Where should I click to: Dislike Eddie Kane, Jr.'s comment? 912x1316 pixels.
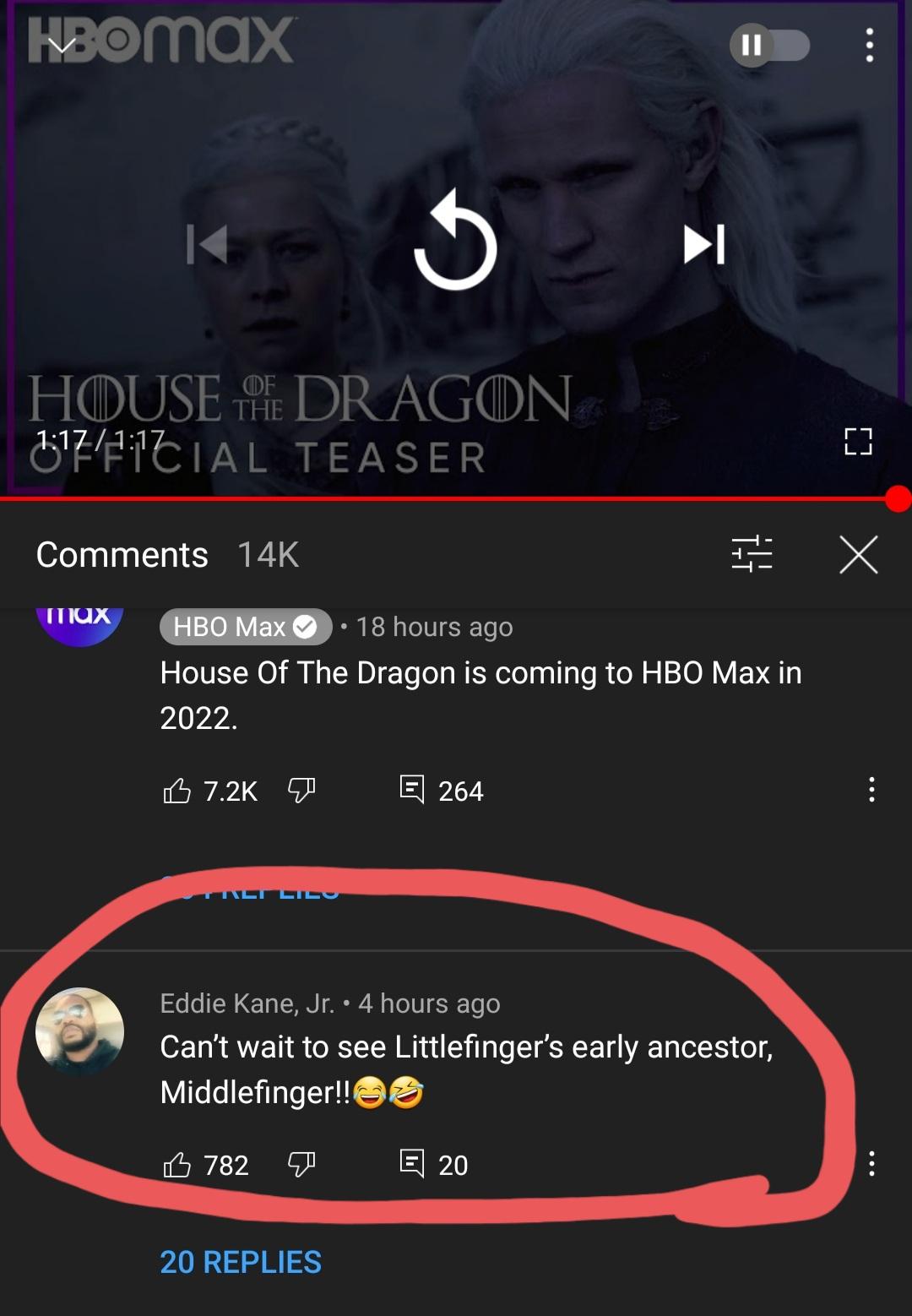301,1166
